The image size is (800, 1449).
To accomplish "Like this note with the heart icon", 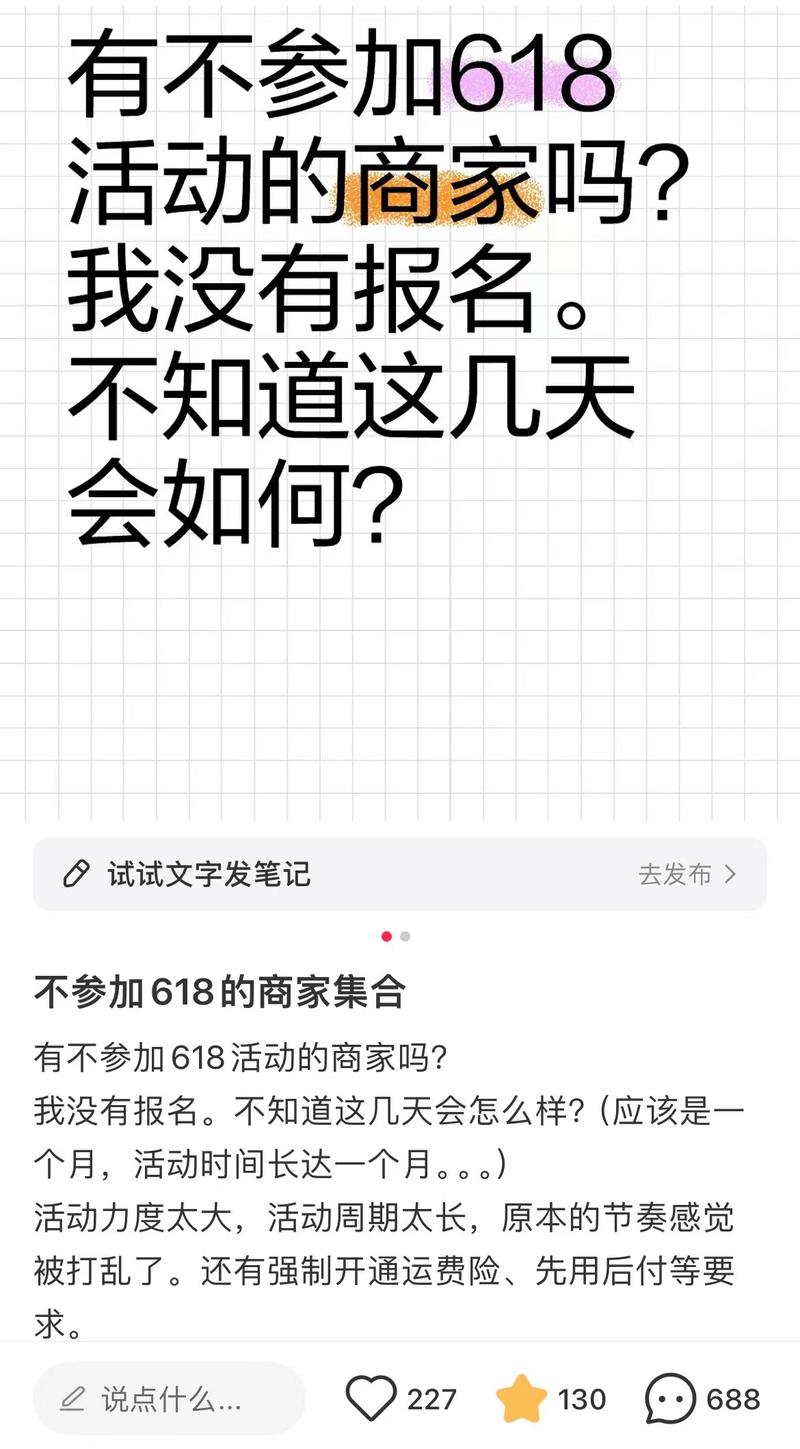I will click(x=371, y=1399).
